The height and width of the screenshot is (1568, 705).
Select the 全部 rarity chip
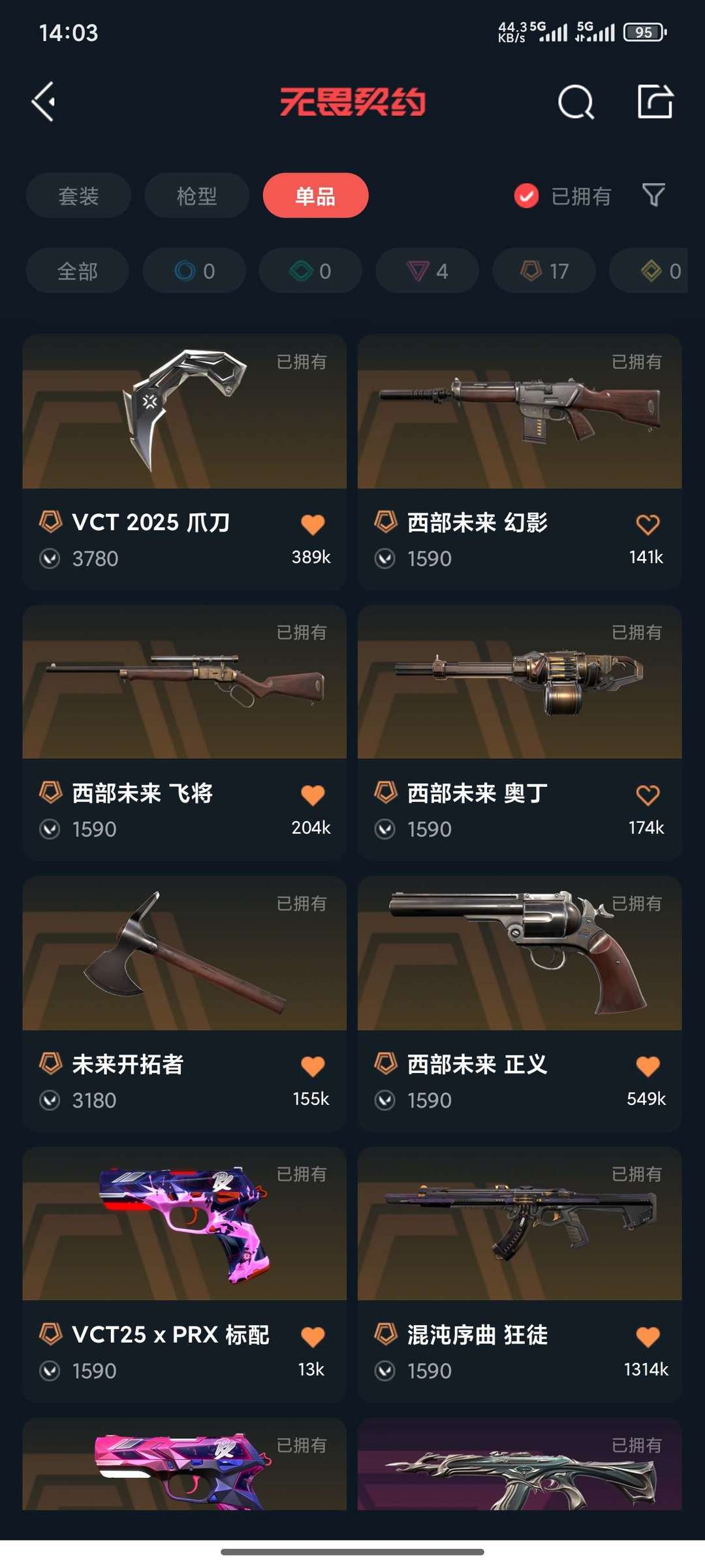tap(77, 270)
